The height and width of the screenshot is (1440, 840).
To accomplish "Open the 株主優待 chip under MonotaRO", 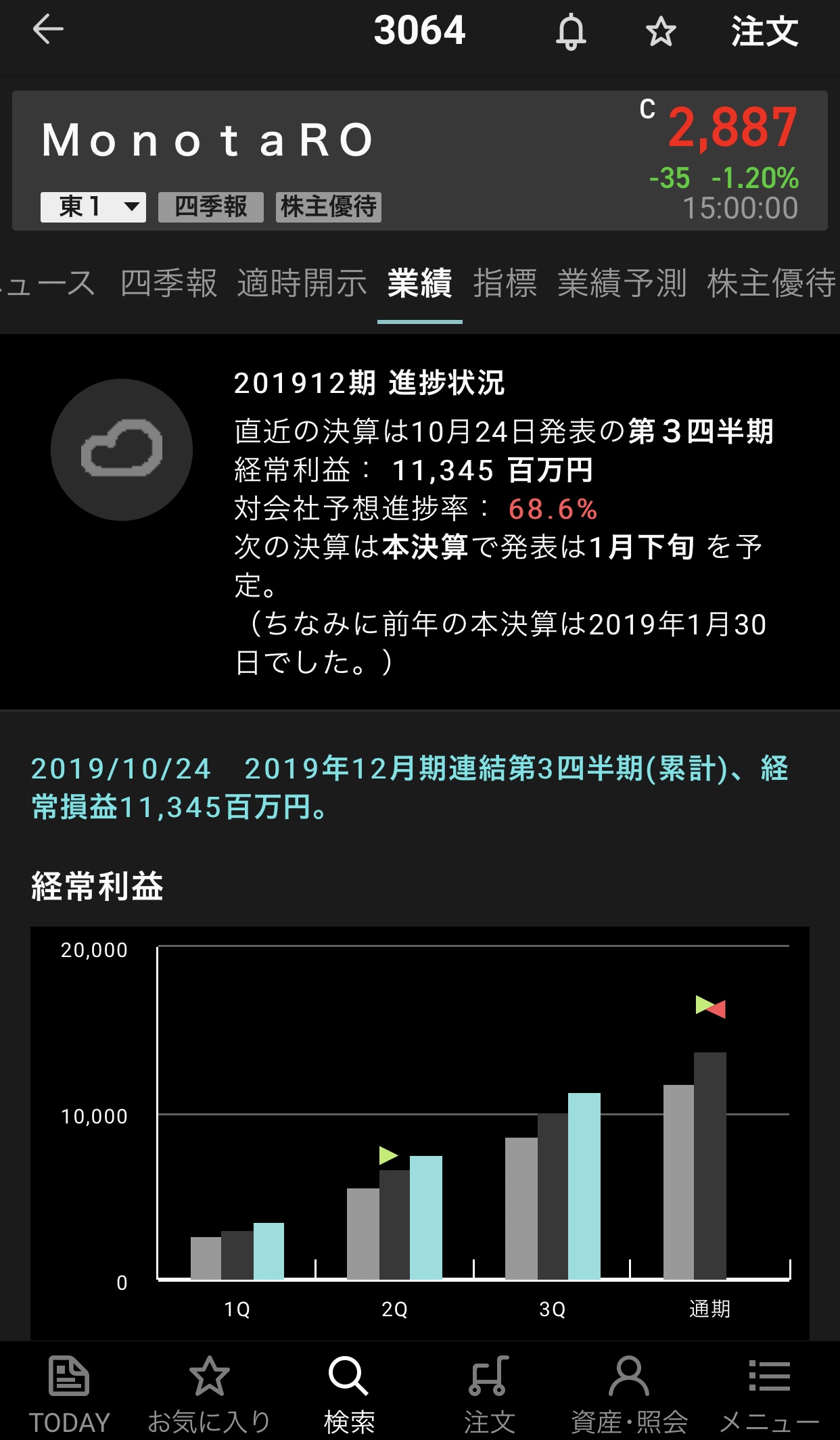I will click(329, 207).
